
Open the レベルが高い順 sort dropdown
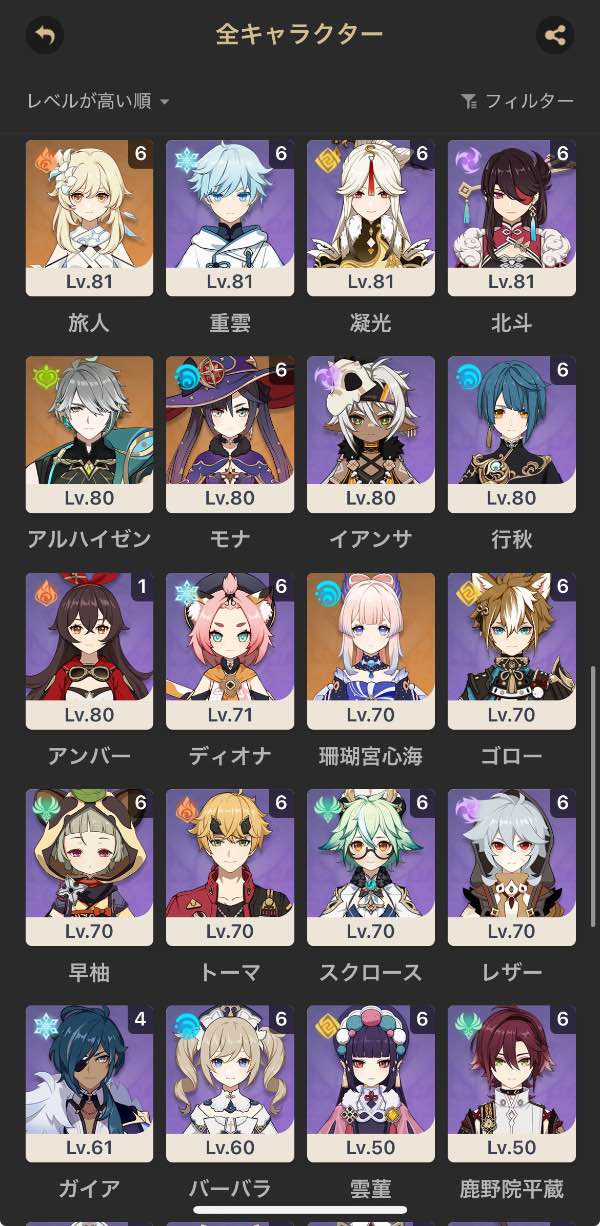(98, 101)
